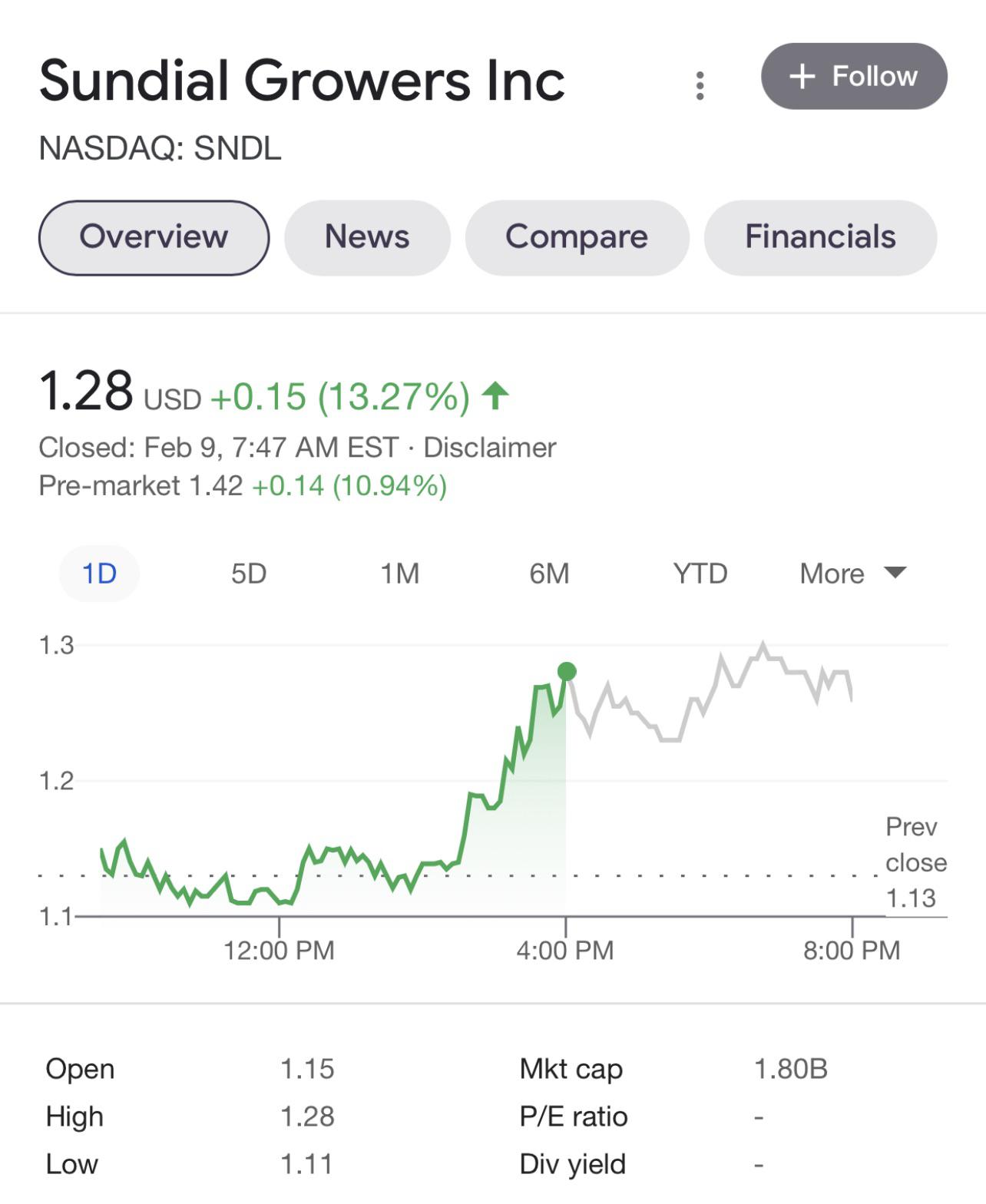The image size is (986, 1204).
Task: Open the Compare tab
Action: [577, 237]
